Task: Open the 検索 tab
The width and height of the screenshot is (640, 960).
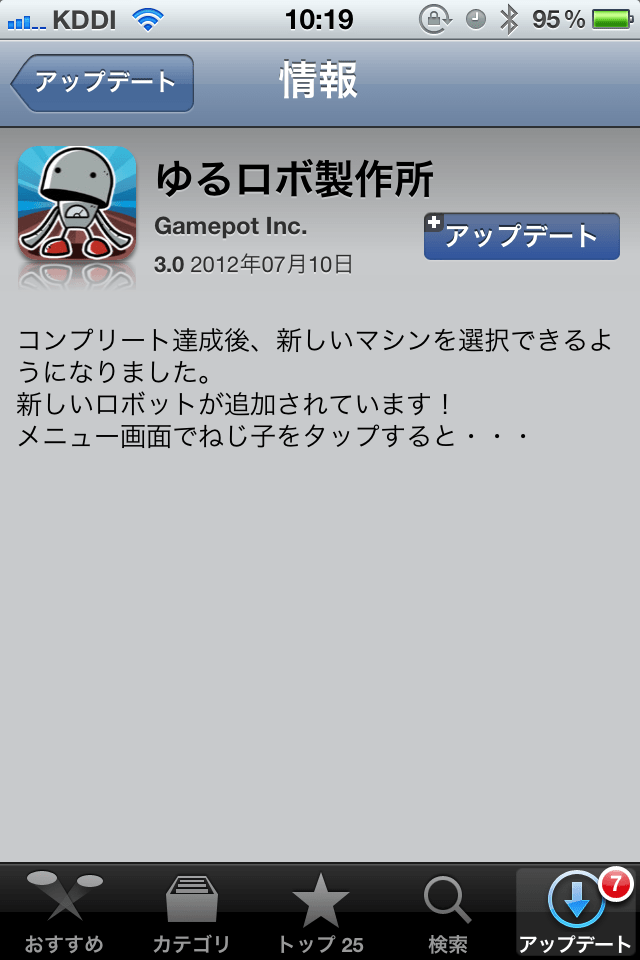Action: coord(447,912)
